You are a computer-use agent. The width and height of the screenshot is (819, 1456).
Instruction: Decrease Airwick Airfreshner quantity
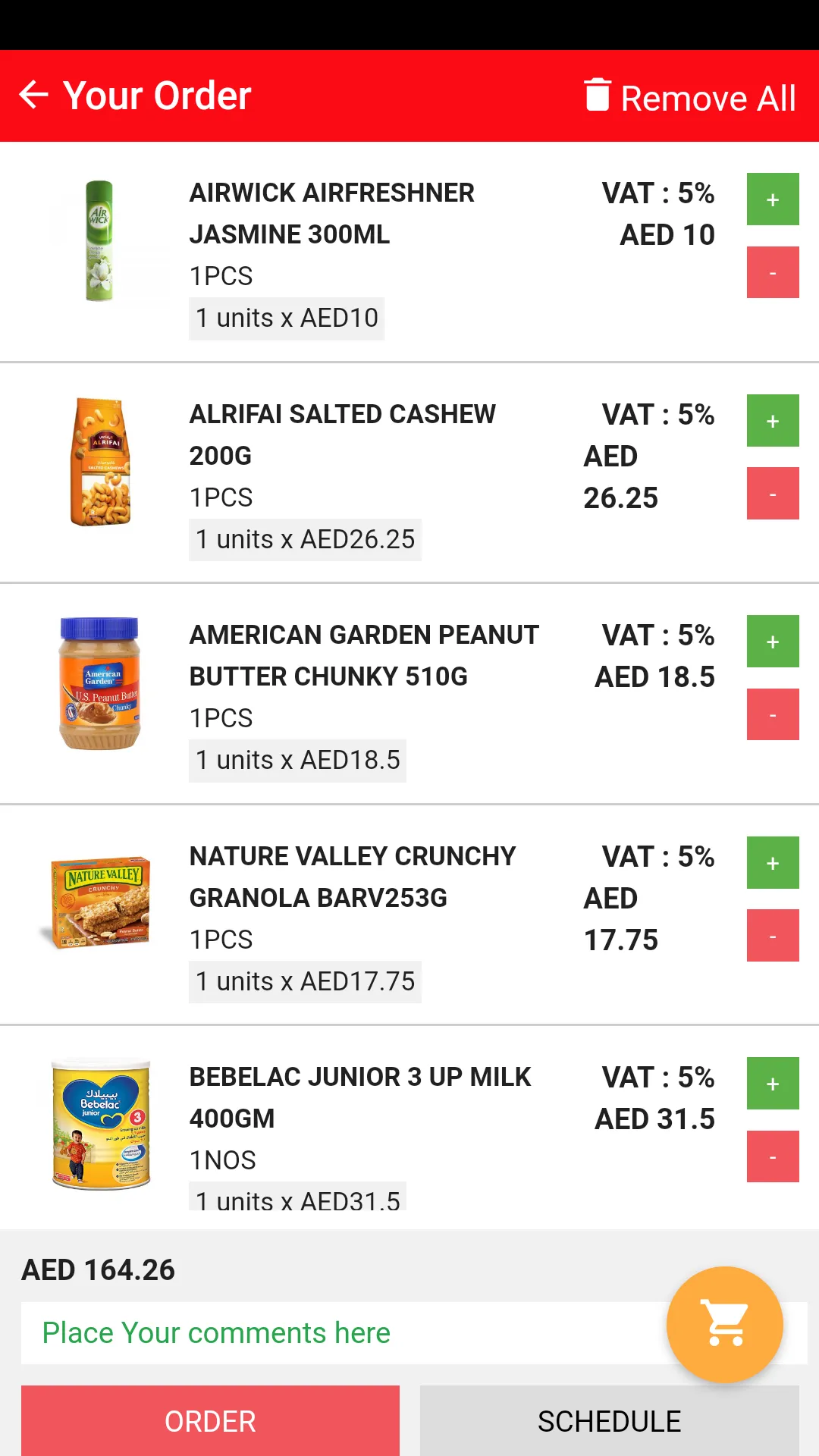773,272
